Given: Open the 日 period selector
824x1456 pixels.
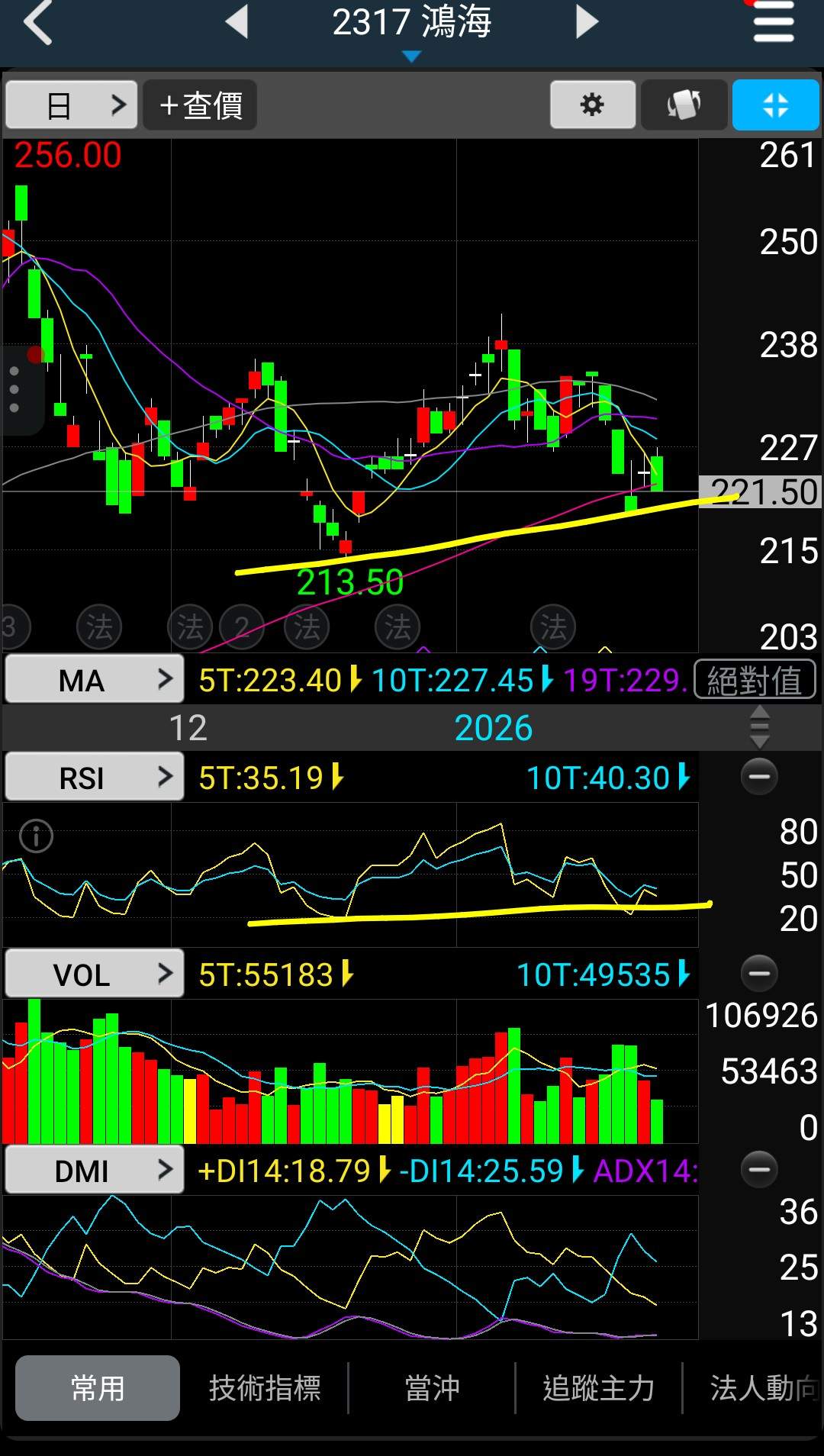Looking at the screenshot, I should click(72, 105).
